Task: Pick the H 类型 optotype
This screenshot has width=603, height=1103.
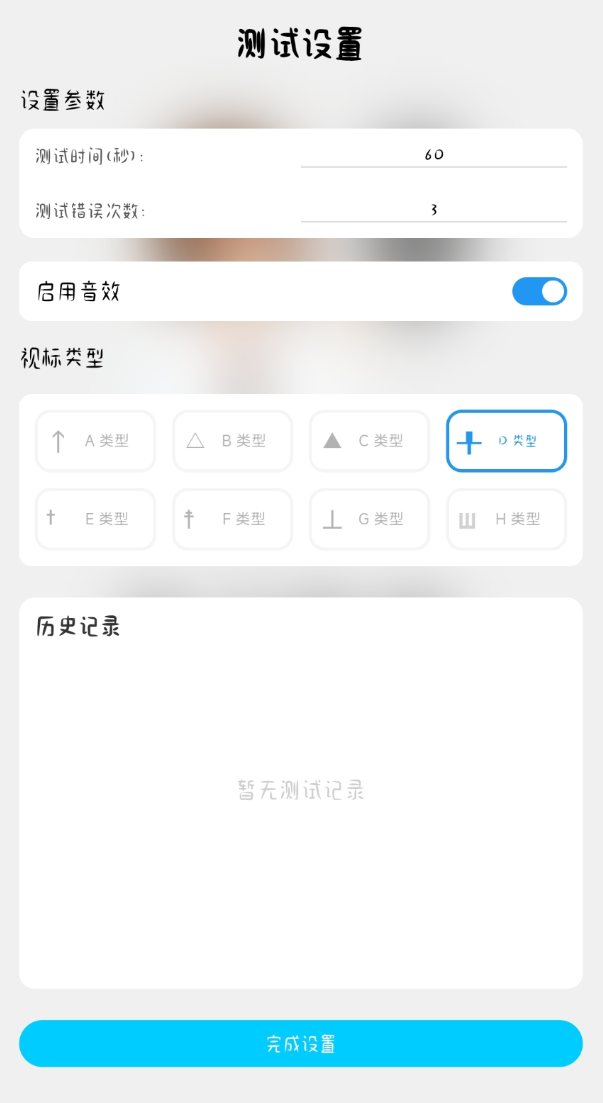Action: coord(506,519)
